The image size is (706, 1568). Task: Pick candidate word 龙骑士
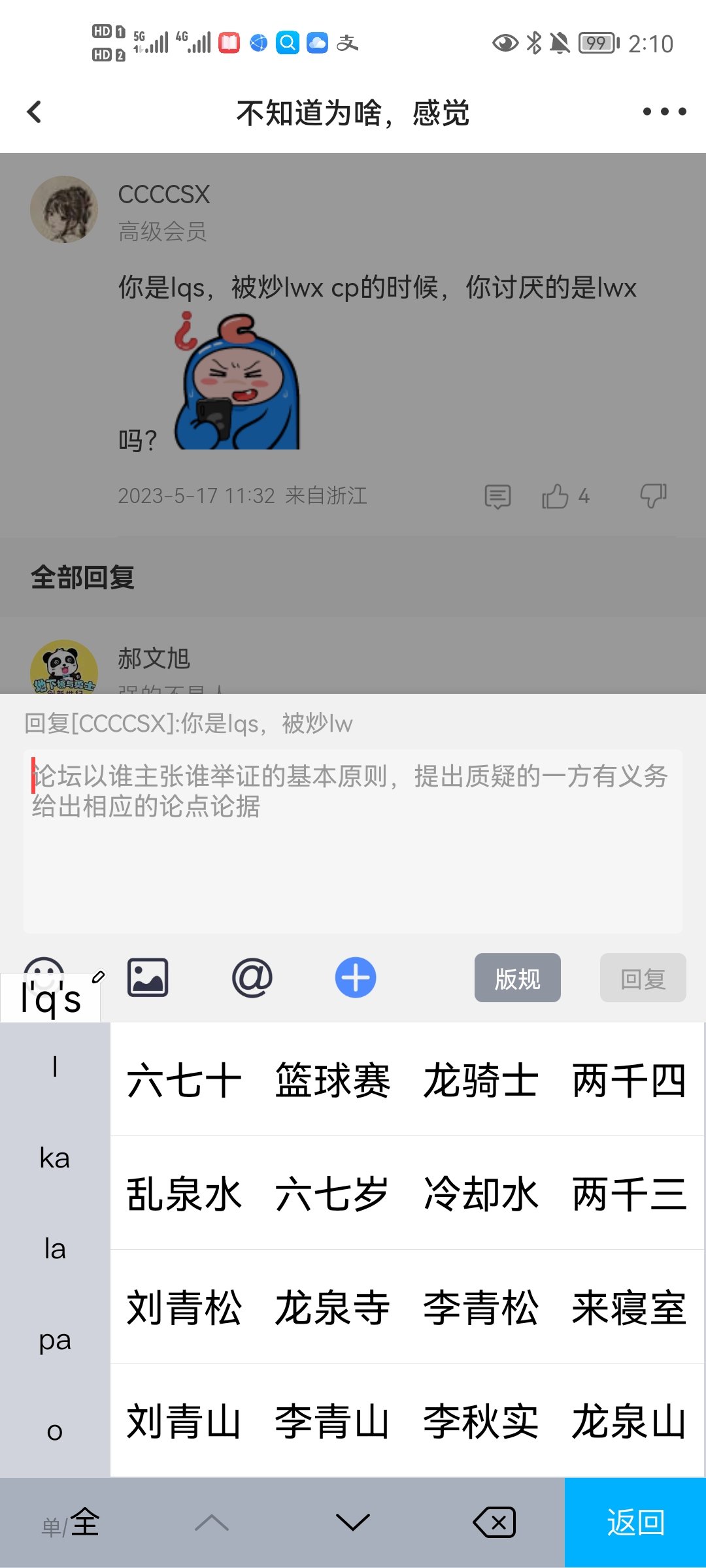click(x=481, y=1081)
